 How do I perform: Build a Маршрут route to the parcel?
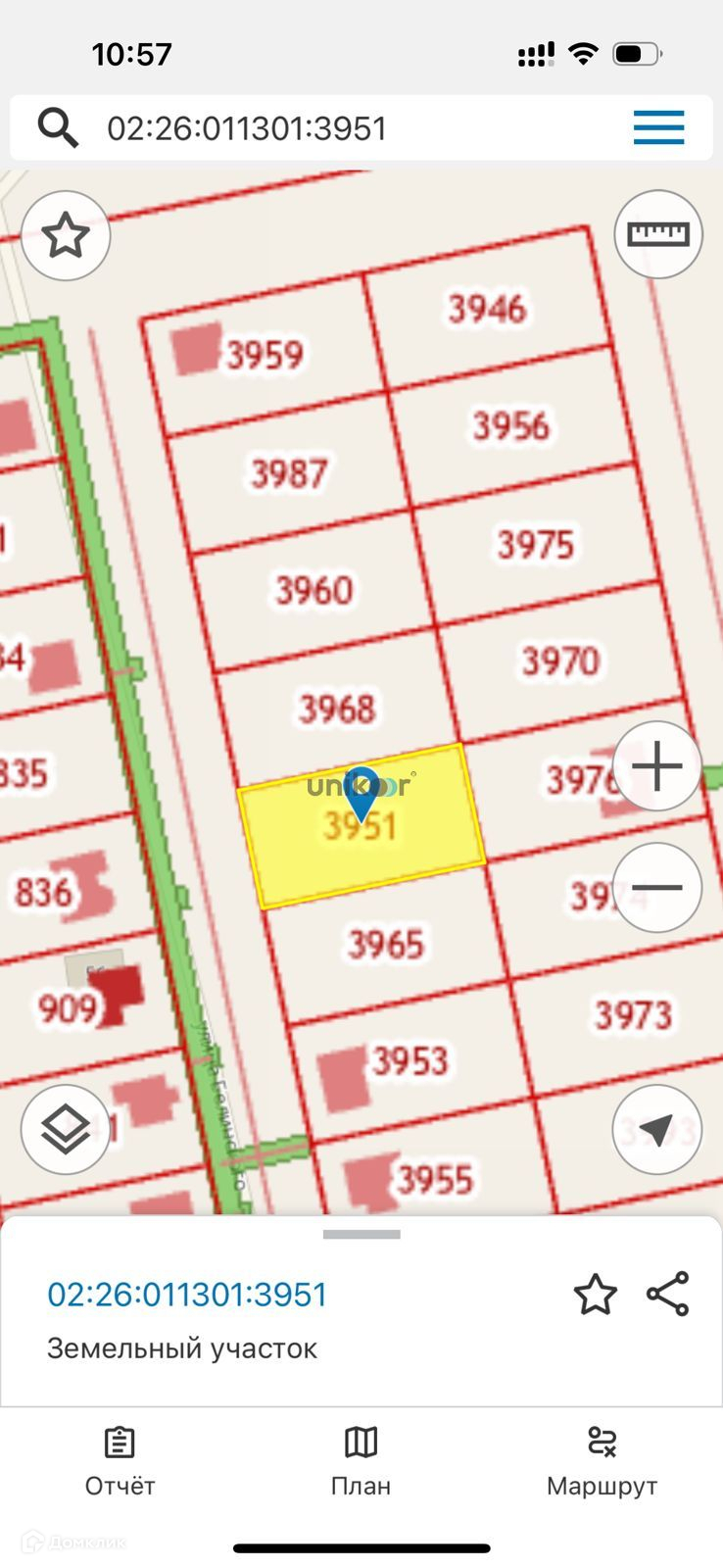click(602, 1460)
